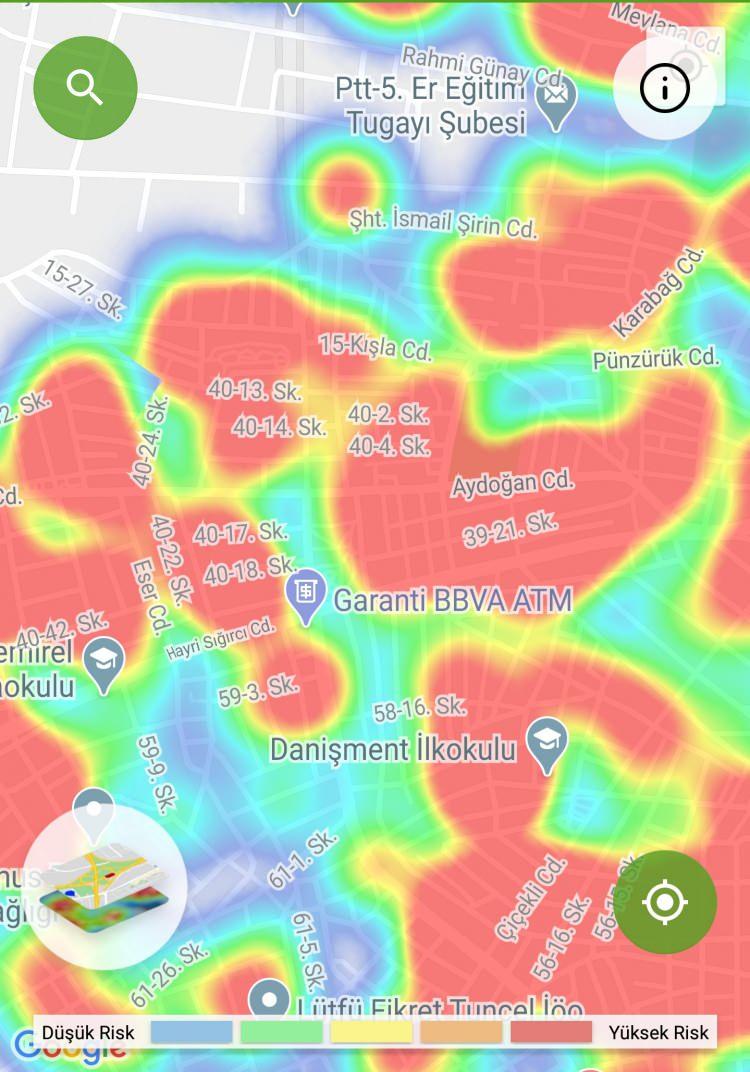Open the green search button

point(85,88)
